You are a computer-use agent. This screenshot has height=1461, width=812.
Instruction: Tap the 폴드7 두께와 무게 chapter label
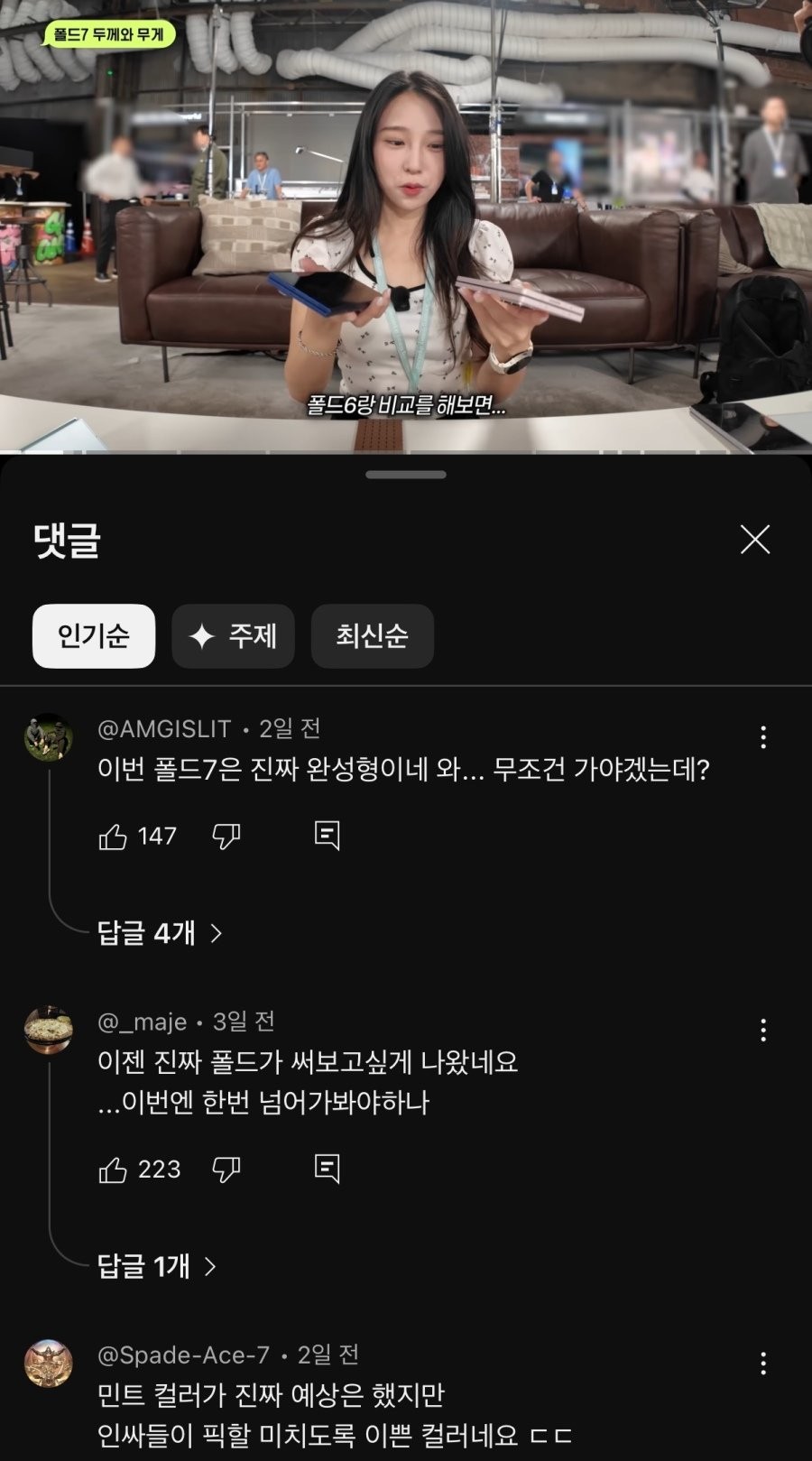click(x=108, y=36)
